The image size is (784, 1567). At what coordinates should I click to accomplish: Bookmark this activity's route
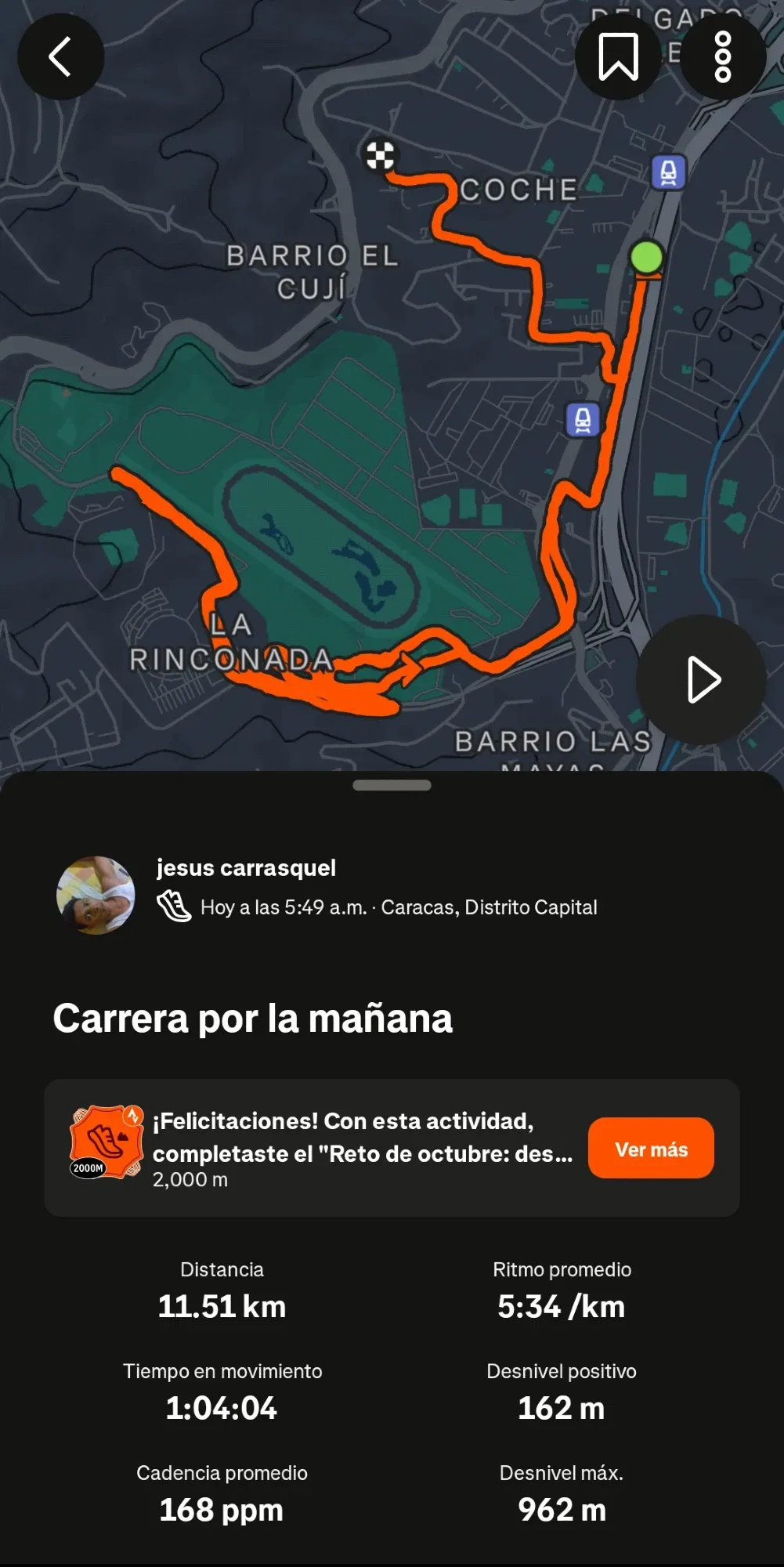coord(618,56)
